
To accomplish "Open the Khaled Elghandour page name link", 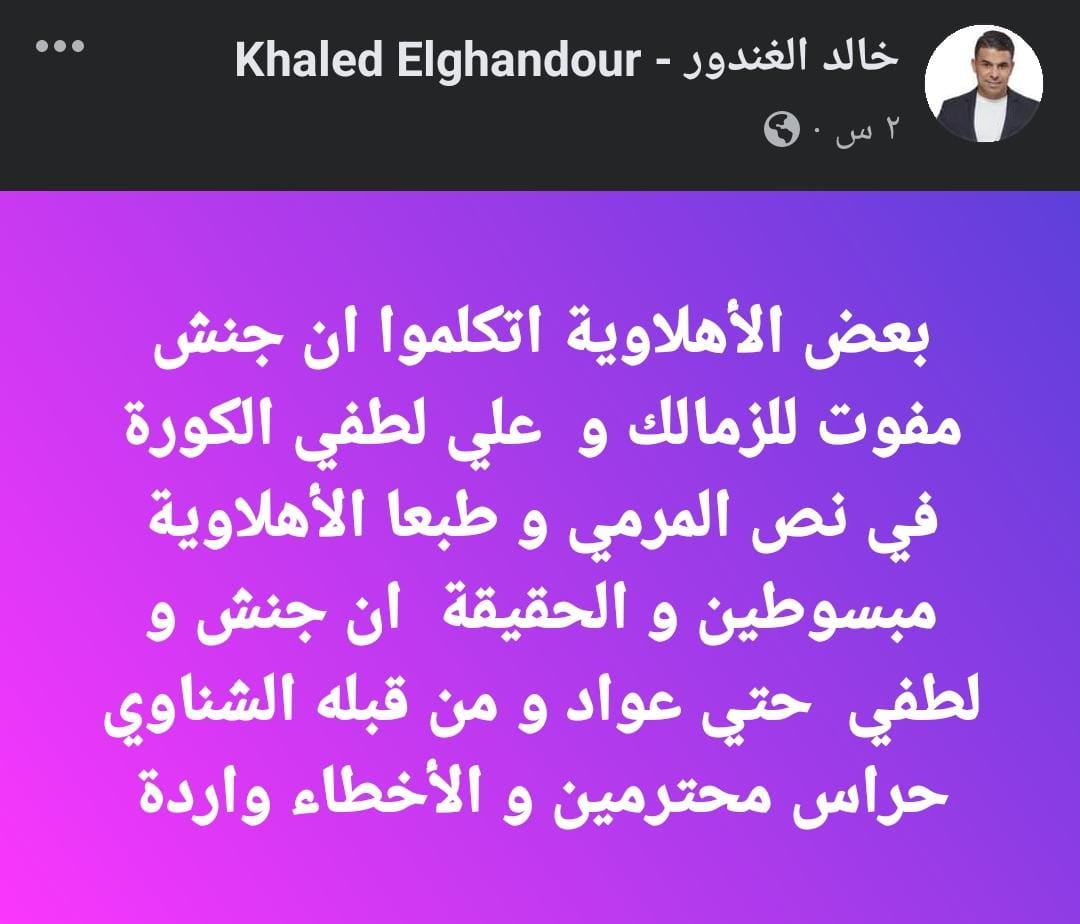I will [x=567, y=60].
